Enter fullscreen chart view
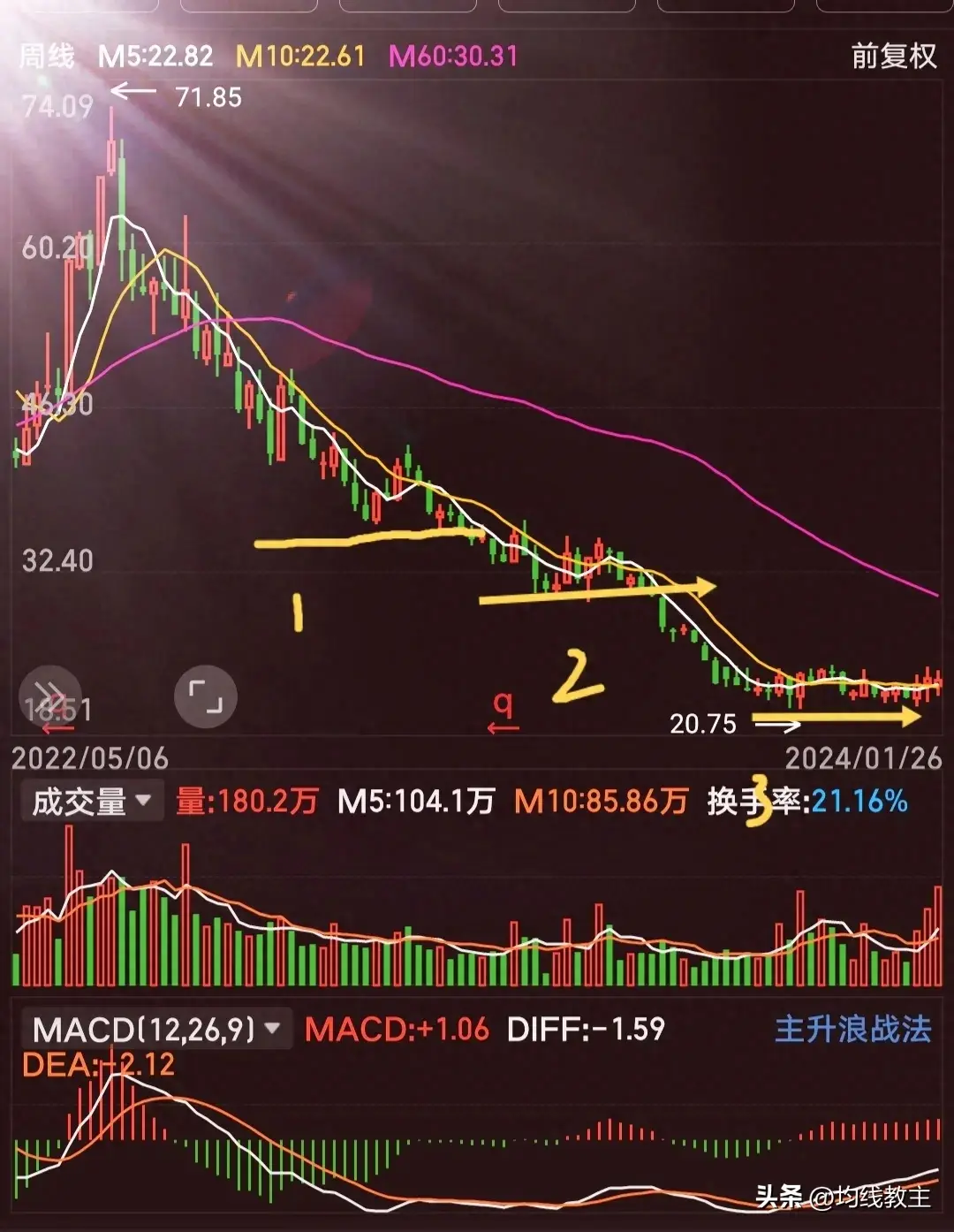This screenshot has width=954, height=1232. pos(206,696)
